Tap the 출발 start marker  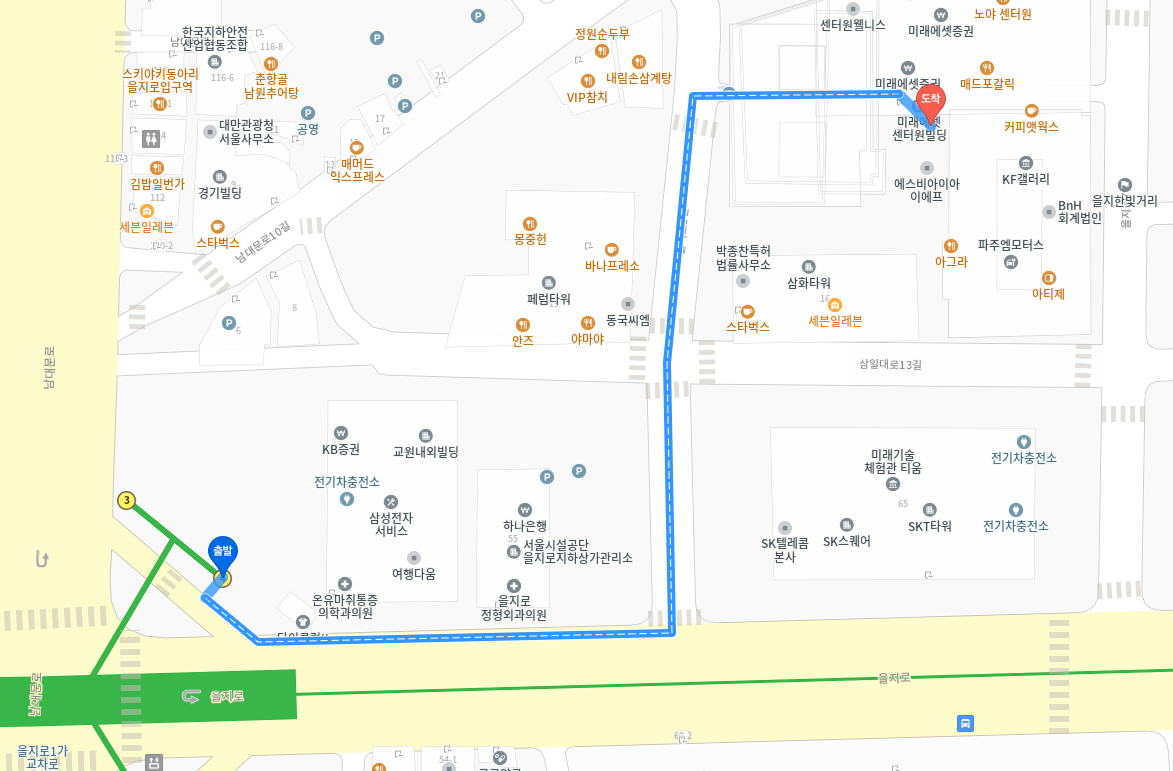point(222,552)
